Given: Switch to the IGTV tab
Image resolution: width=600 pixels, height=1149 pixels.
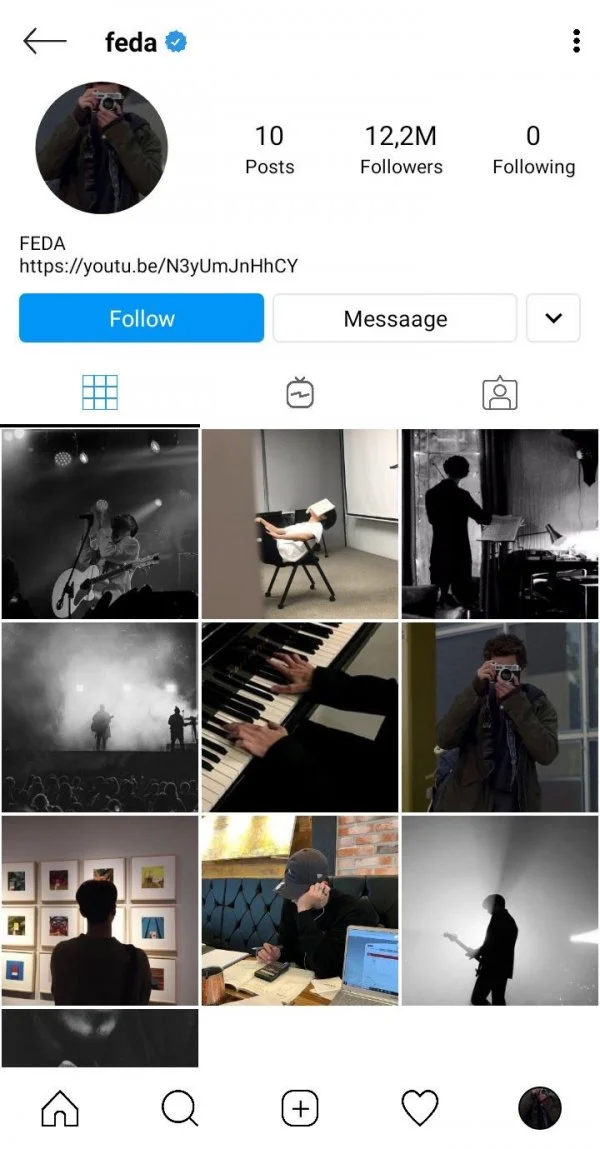Looking at the screenshot, I should (300, 393).
